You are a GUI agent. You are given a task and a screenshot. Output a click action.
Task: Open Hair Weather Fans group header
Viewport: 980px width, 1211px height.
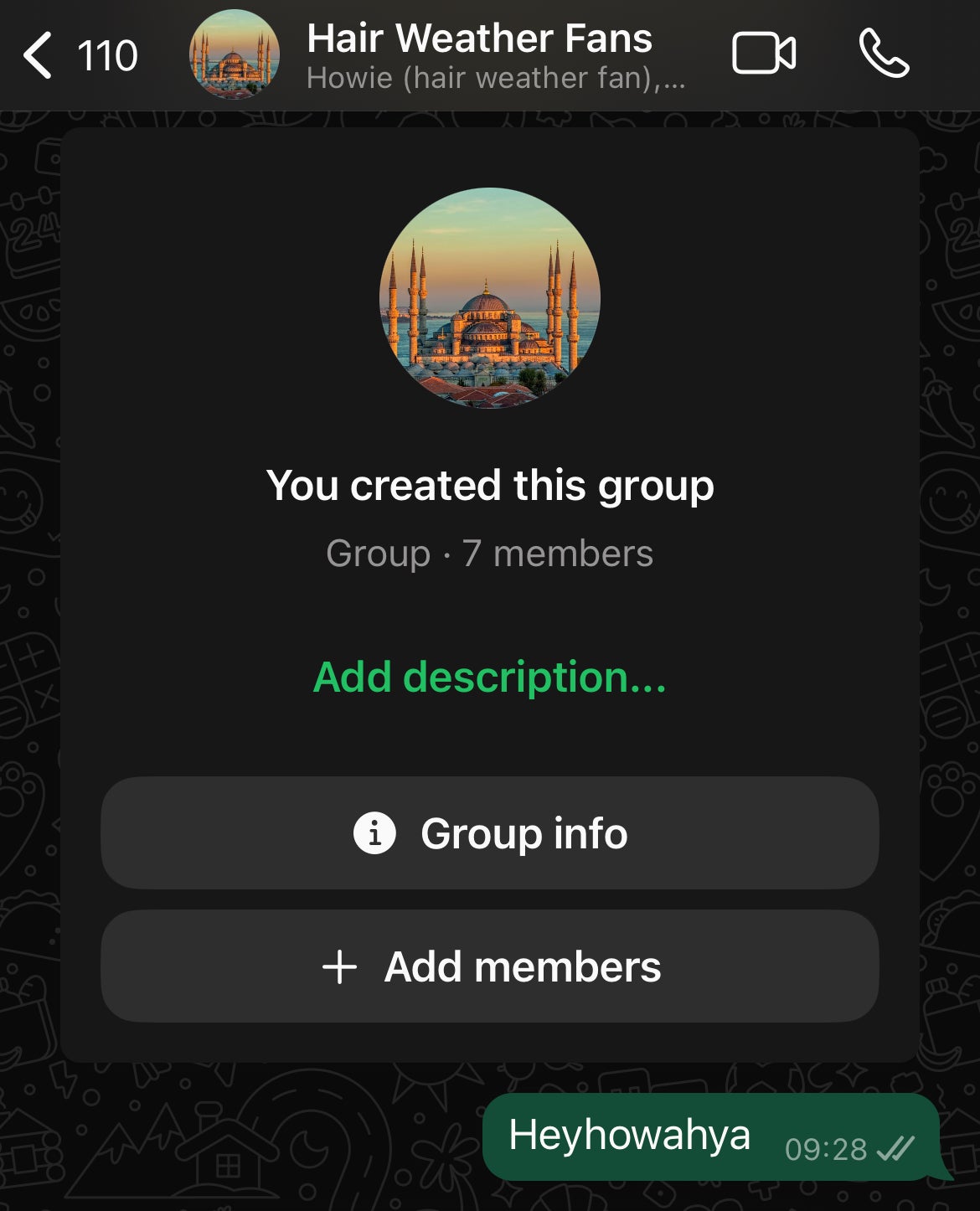tap(478, 54)
